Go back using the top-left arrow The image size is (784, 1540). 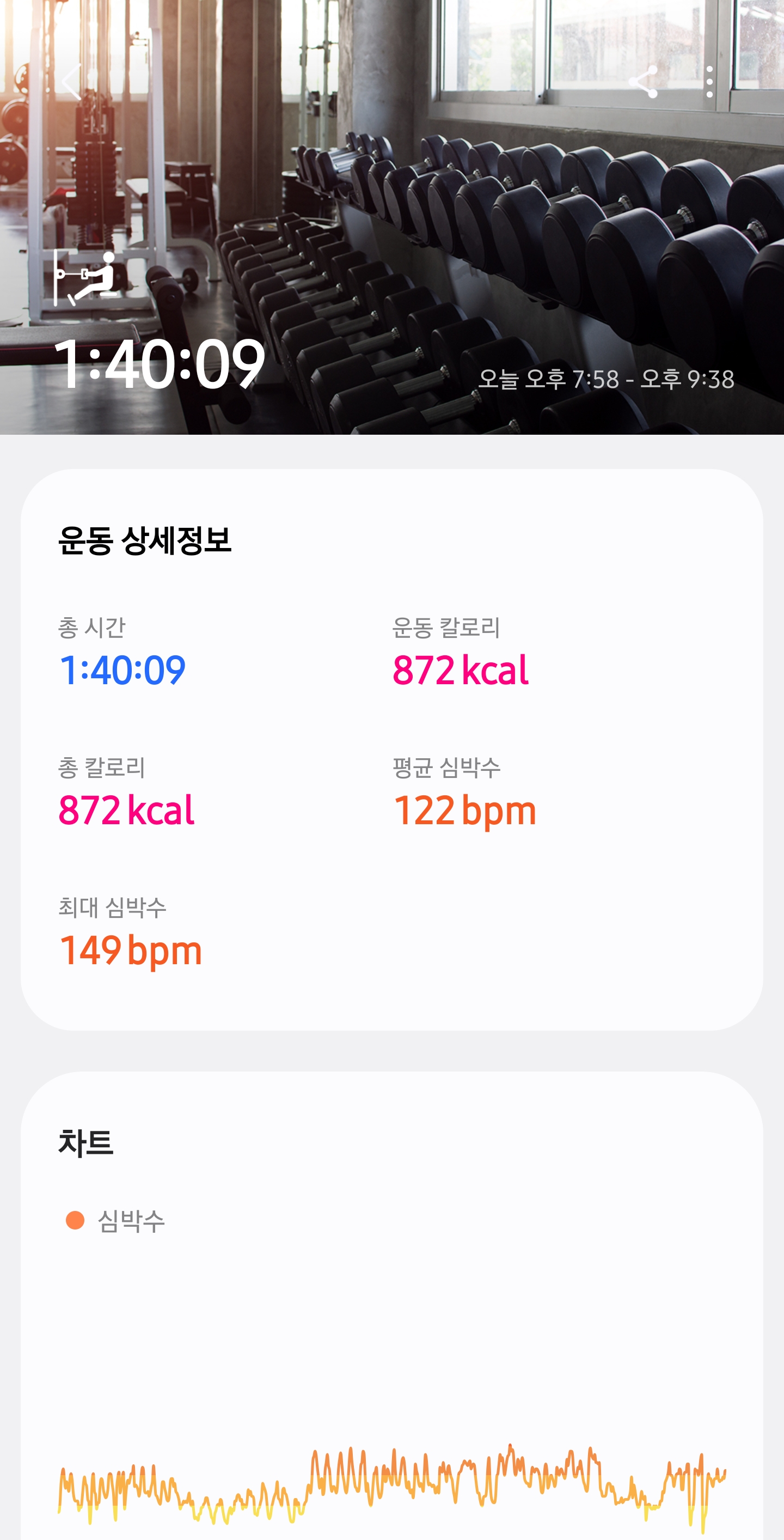click(x=72, y=82)
